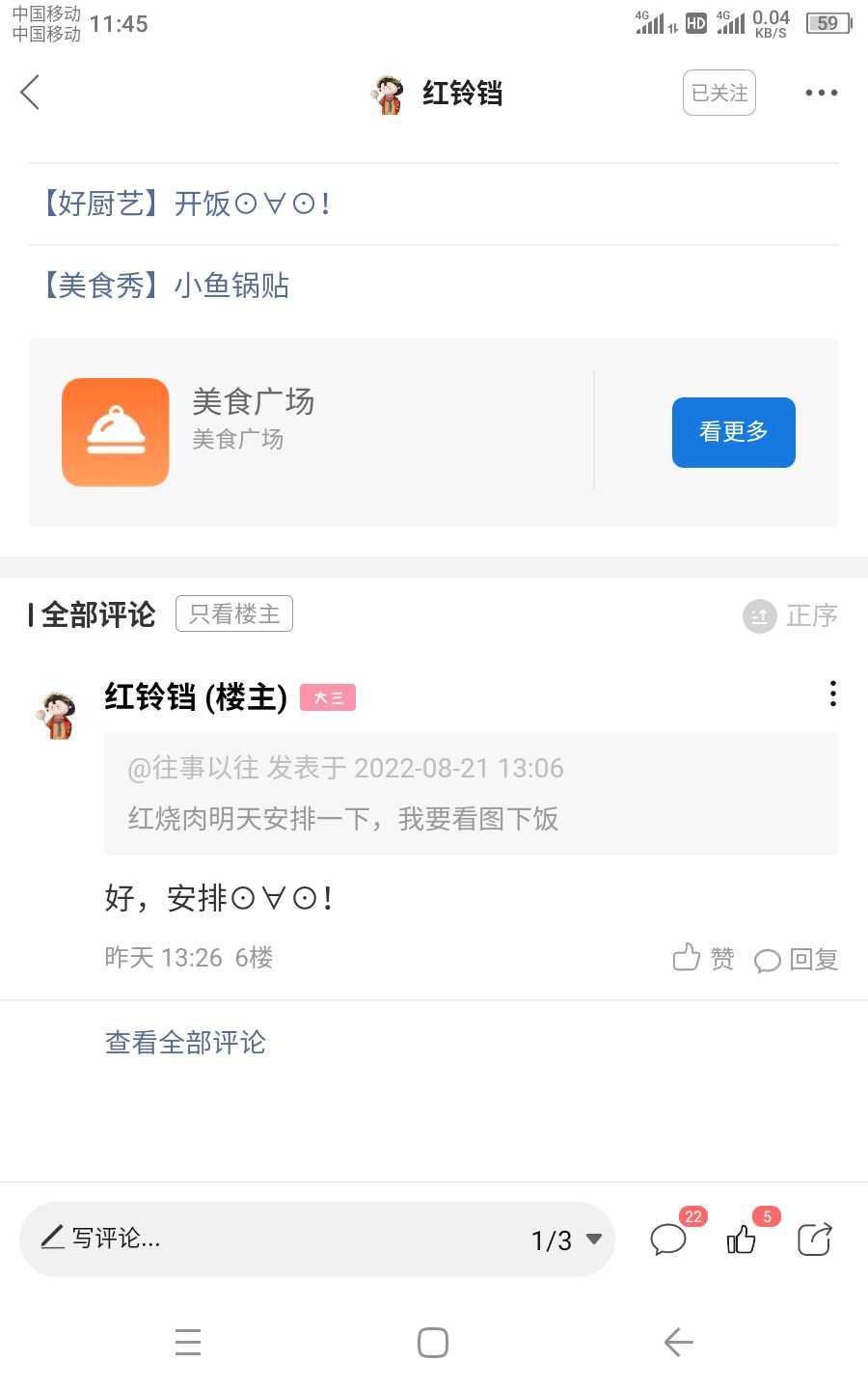Toggle comment order via 正序
The width and height of the screenshot is (868, 1389).
point(791,615)
